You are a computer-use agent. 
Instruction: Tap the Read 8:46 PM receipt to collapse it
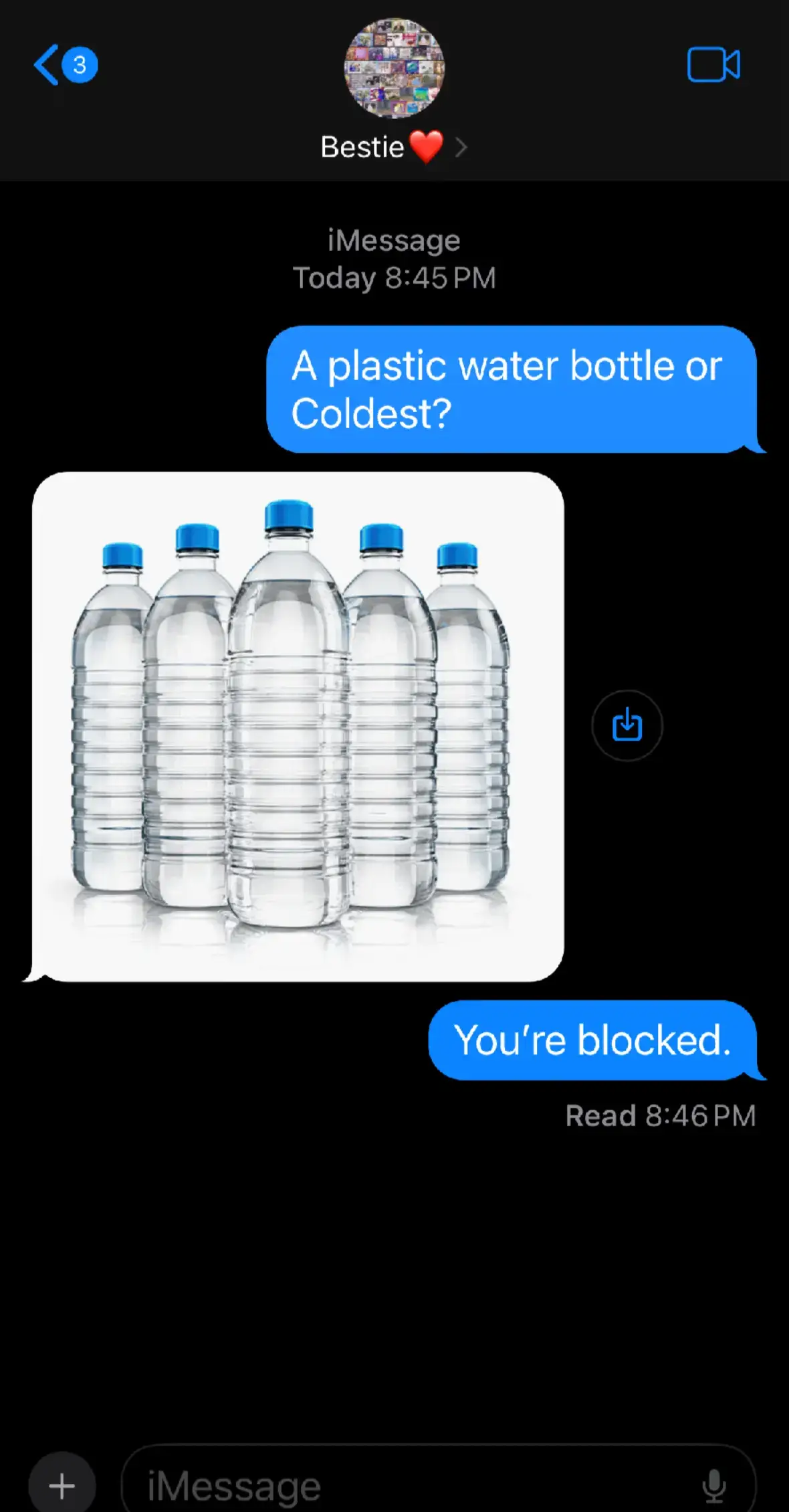tap(659, 1115)
